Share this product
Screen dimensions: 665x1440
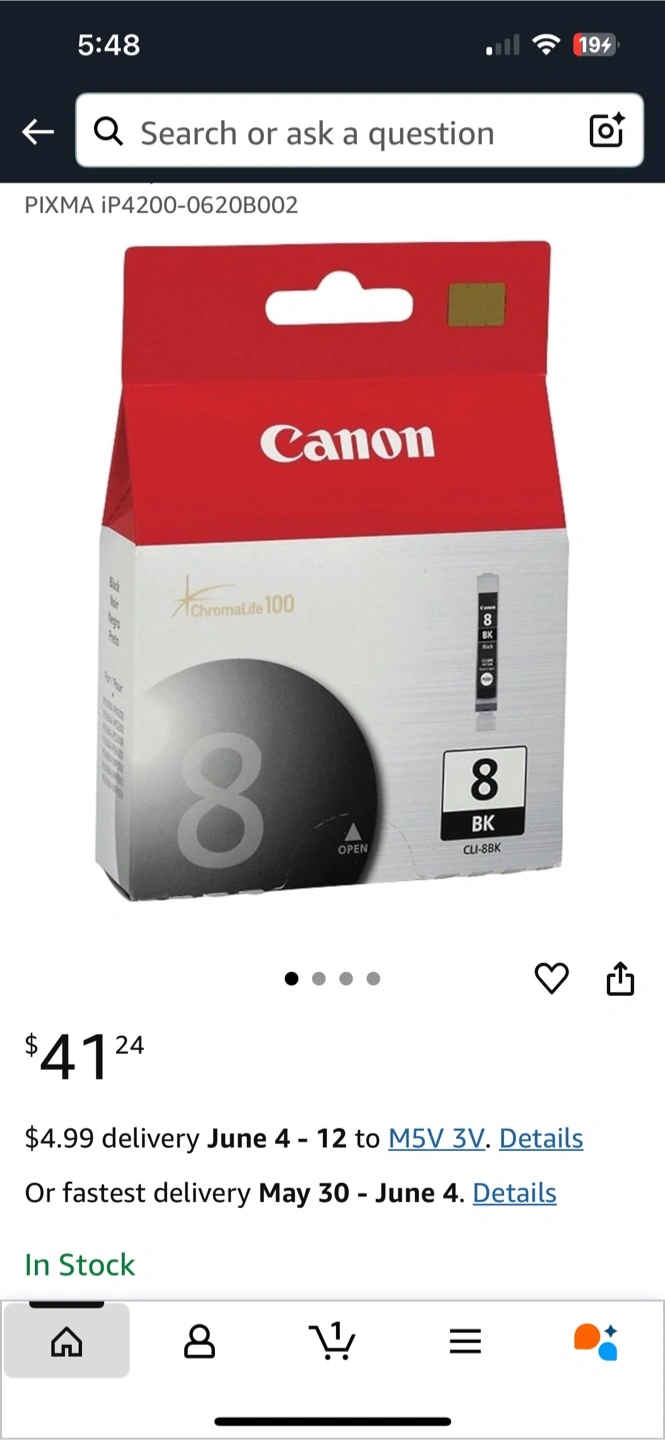click(x=620, y=978)
